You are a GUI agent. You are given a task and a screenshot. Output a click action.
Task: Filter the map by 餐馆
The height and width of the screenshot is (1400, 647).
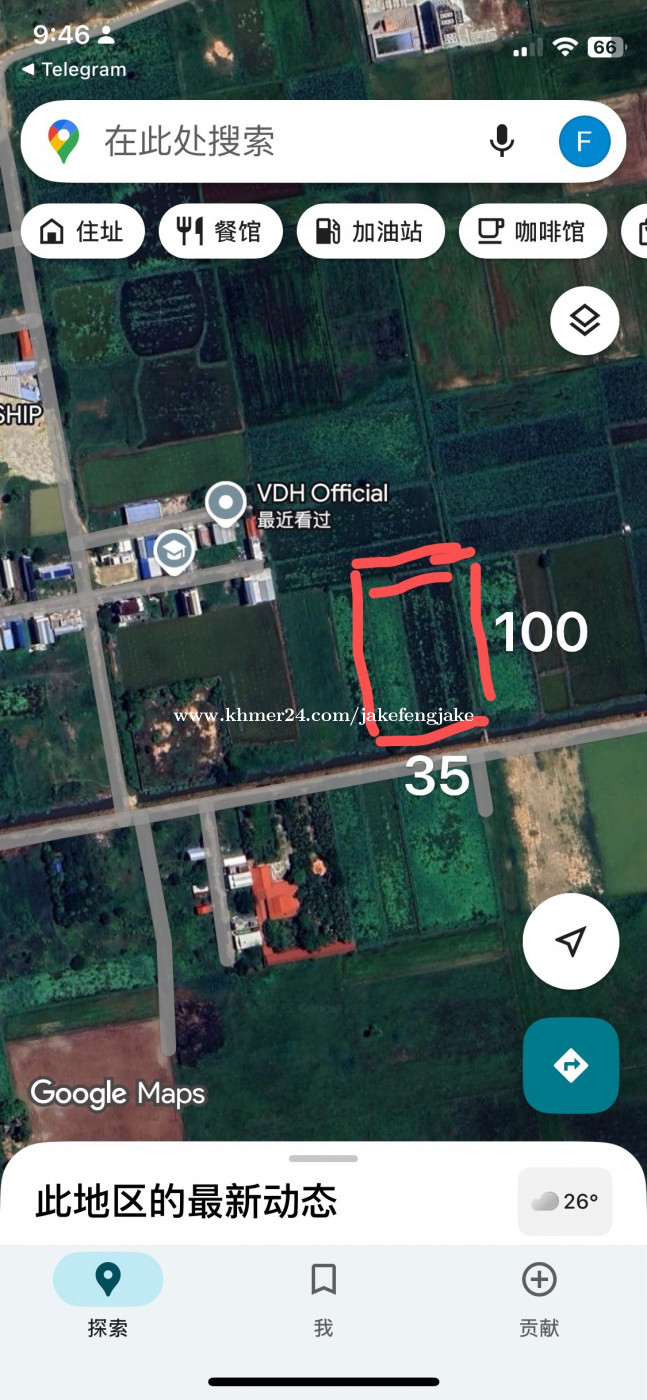point(219,232)
